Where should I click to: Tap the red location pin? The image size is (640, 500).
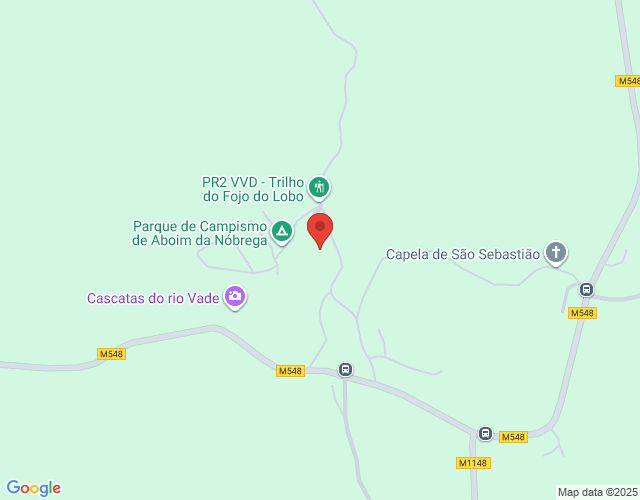click(x=320, y=229)
